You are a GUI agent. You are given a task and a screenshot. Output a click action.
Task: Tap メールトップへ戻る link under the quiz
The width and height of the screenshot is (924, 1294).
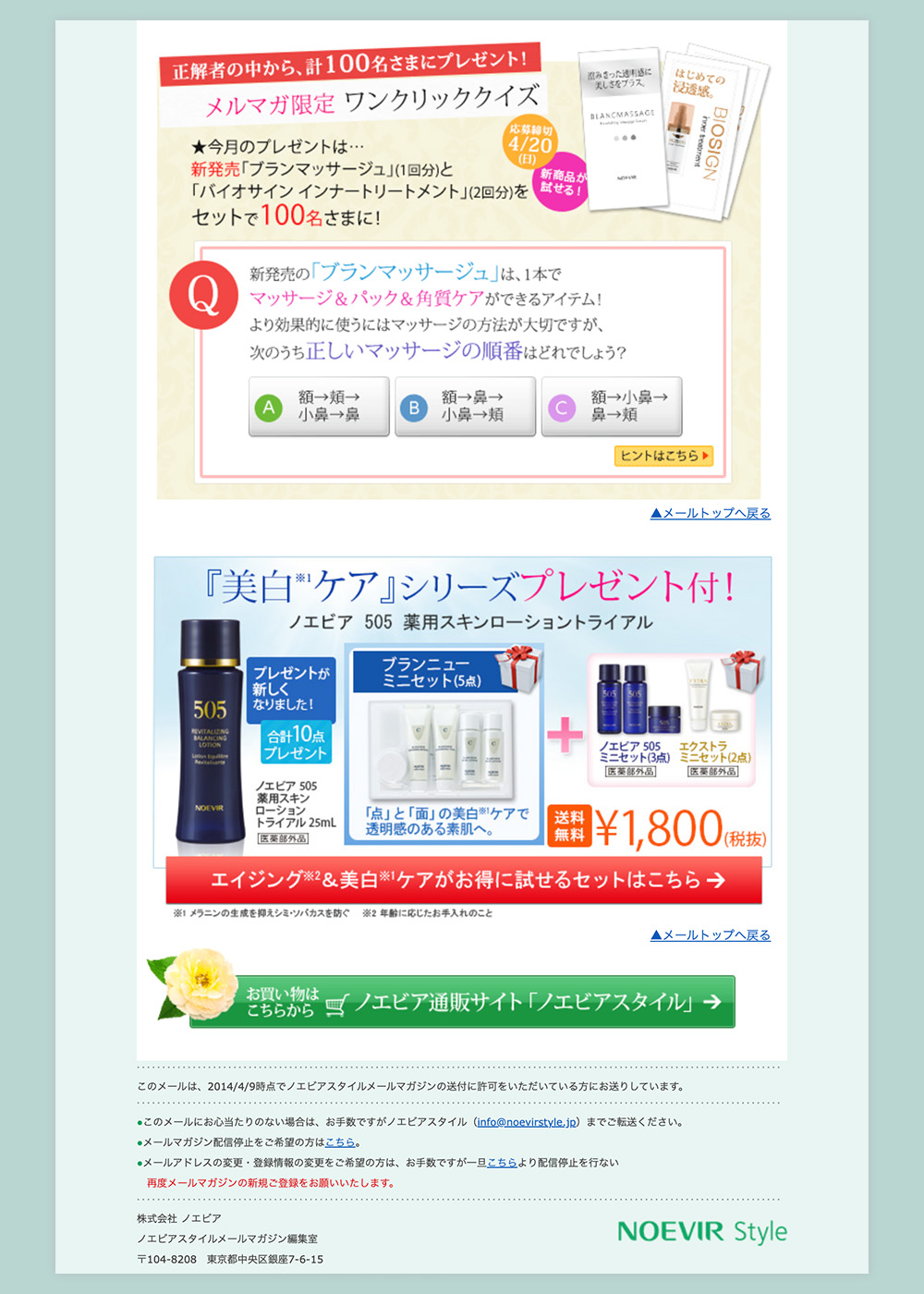click(710, 513)
